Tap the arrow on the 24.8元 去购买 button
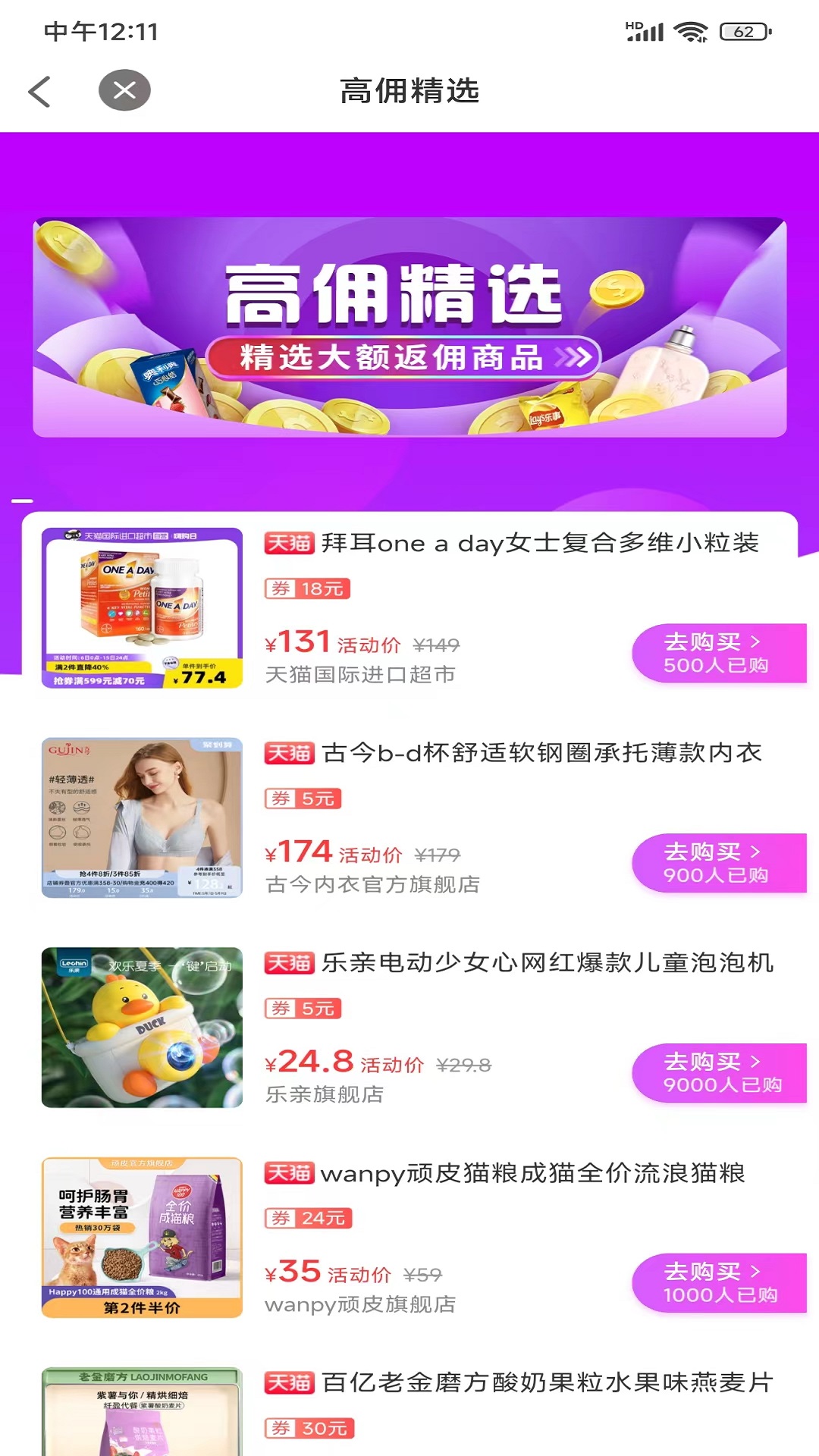 click(x=757, y=1062)
